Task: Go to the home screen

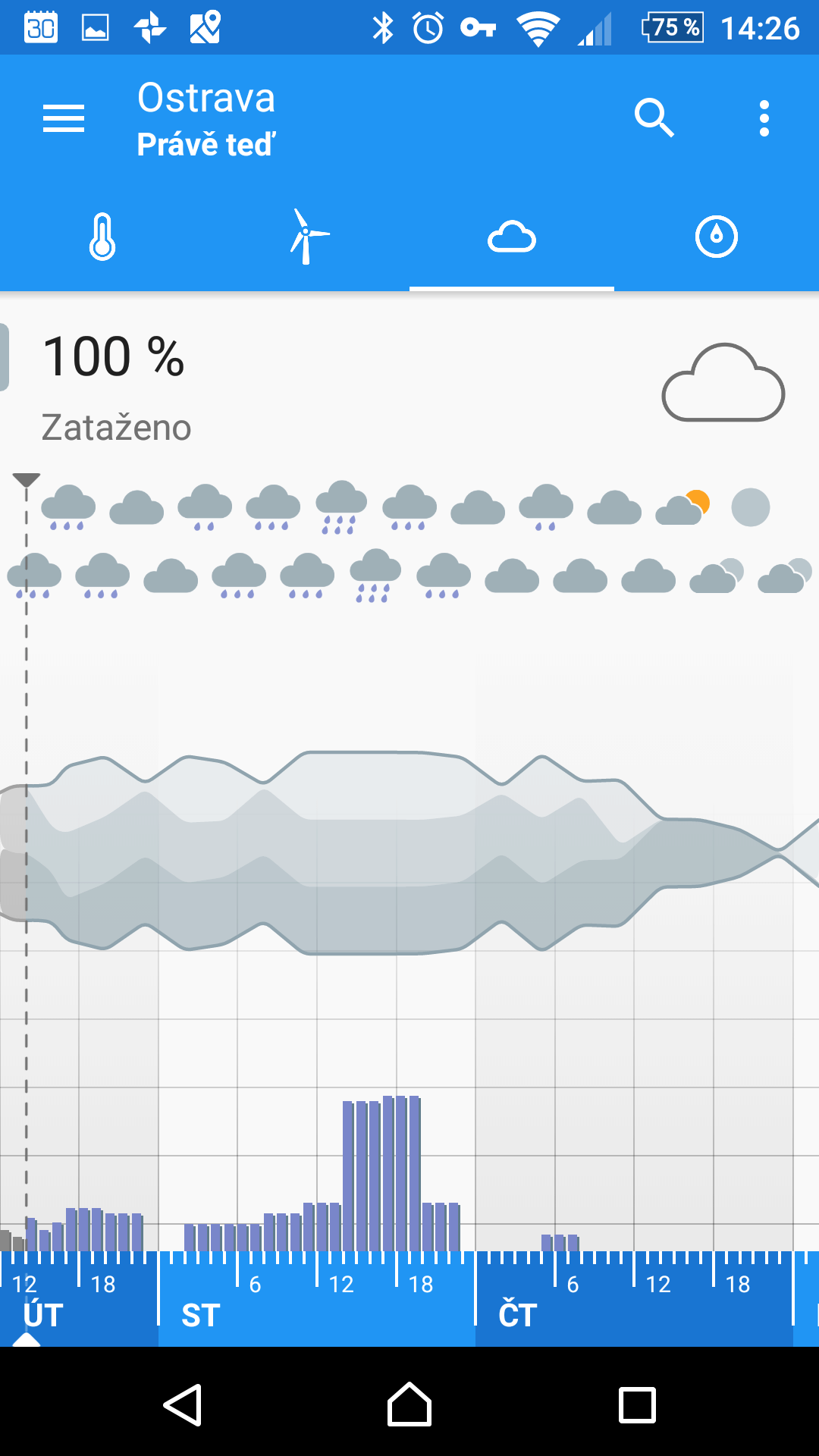Action: (409, 1404)
